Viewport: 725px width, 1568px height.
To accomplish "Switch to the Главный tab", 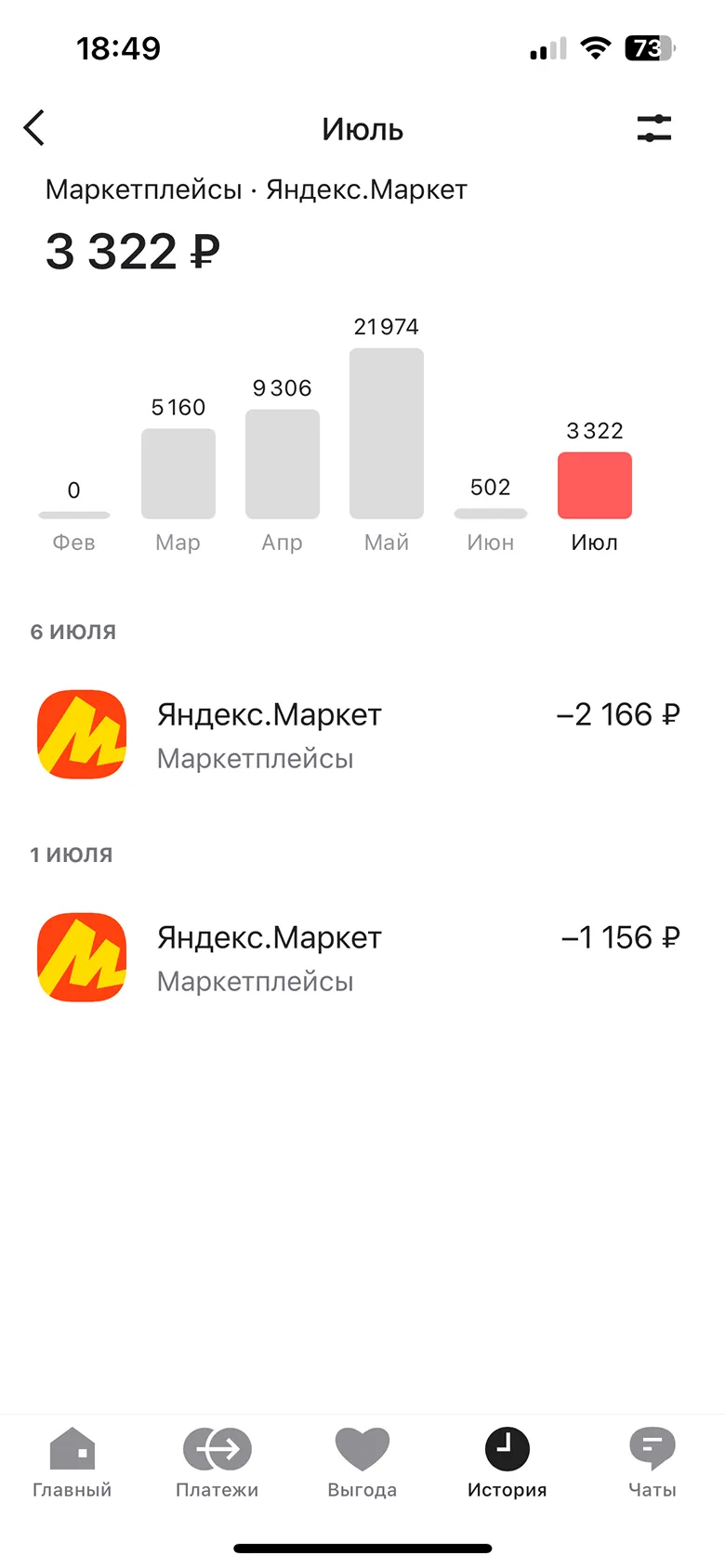I will click(x=72, y=1463).
